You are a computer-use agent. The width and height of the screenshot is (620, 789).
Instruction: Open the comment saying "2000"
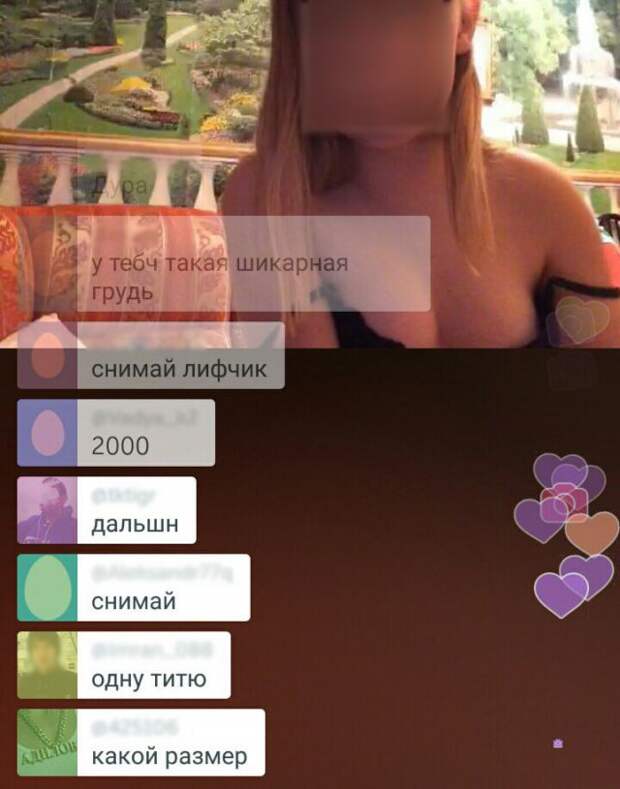[x=120, y=446]
